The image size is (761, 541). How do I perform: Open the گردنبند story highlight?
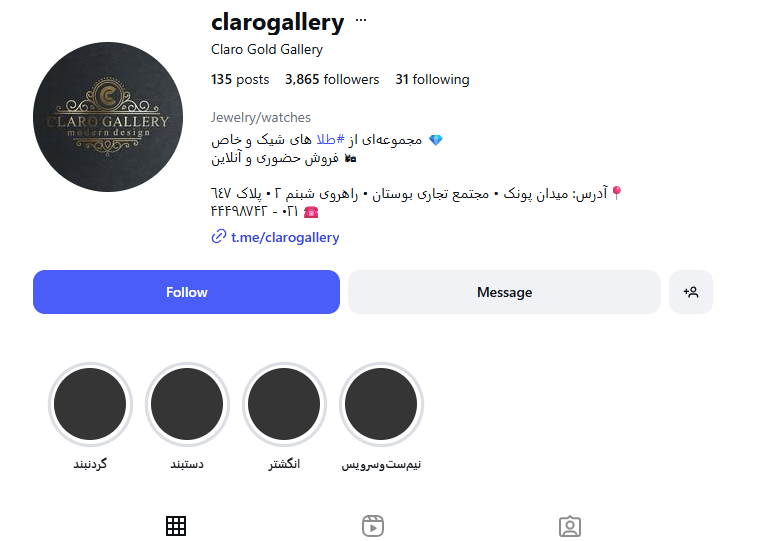[90, 404]
